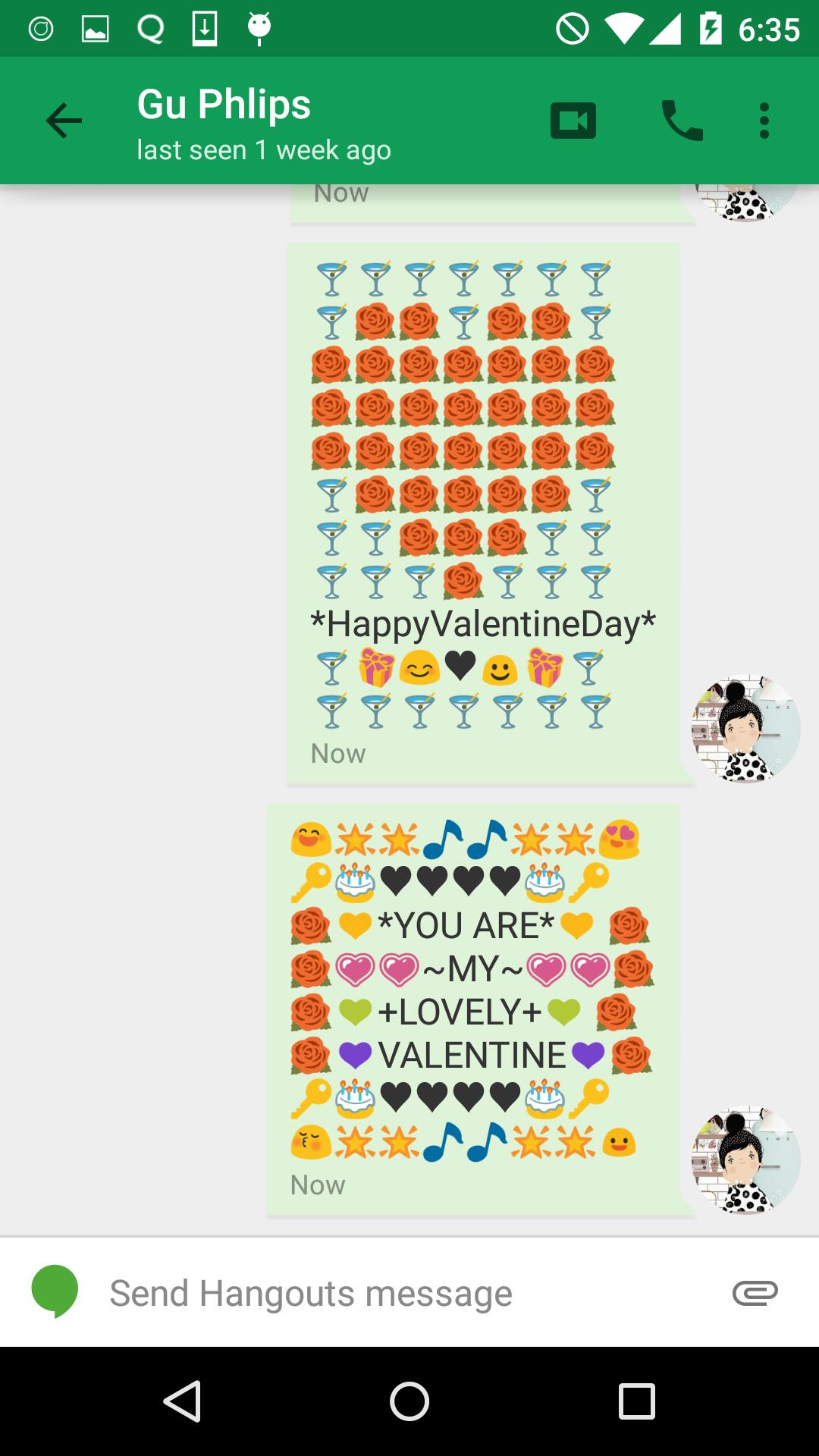Start a video call with Gu Phlips
The height and width of the screenshot is (1456, 819).
point(573,121)
